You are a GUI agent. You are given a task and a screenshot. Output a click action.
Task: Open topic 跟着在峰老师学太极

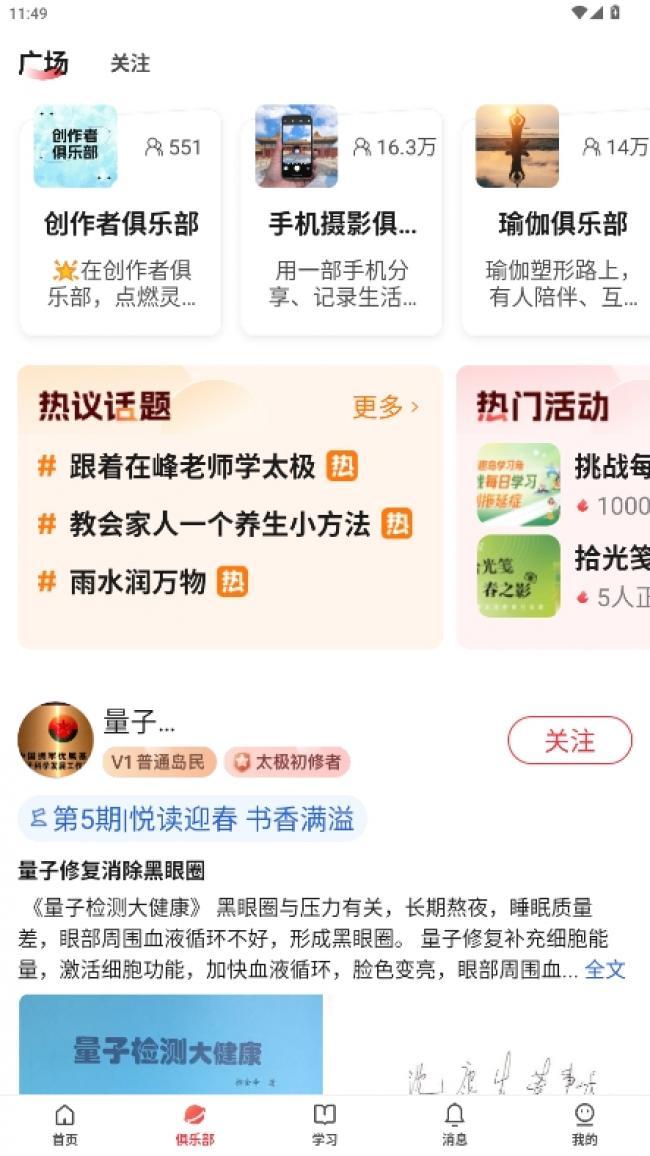192,466
